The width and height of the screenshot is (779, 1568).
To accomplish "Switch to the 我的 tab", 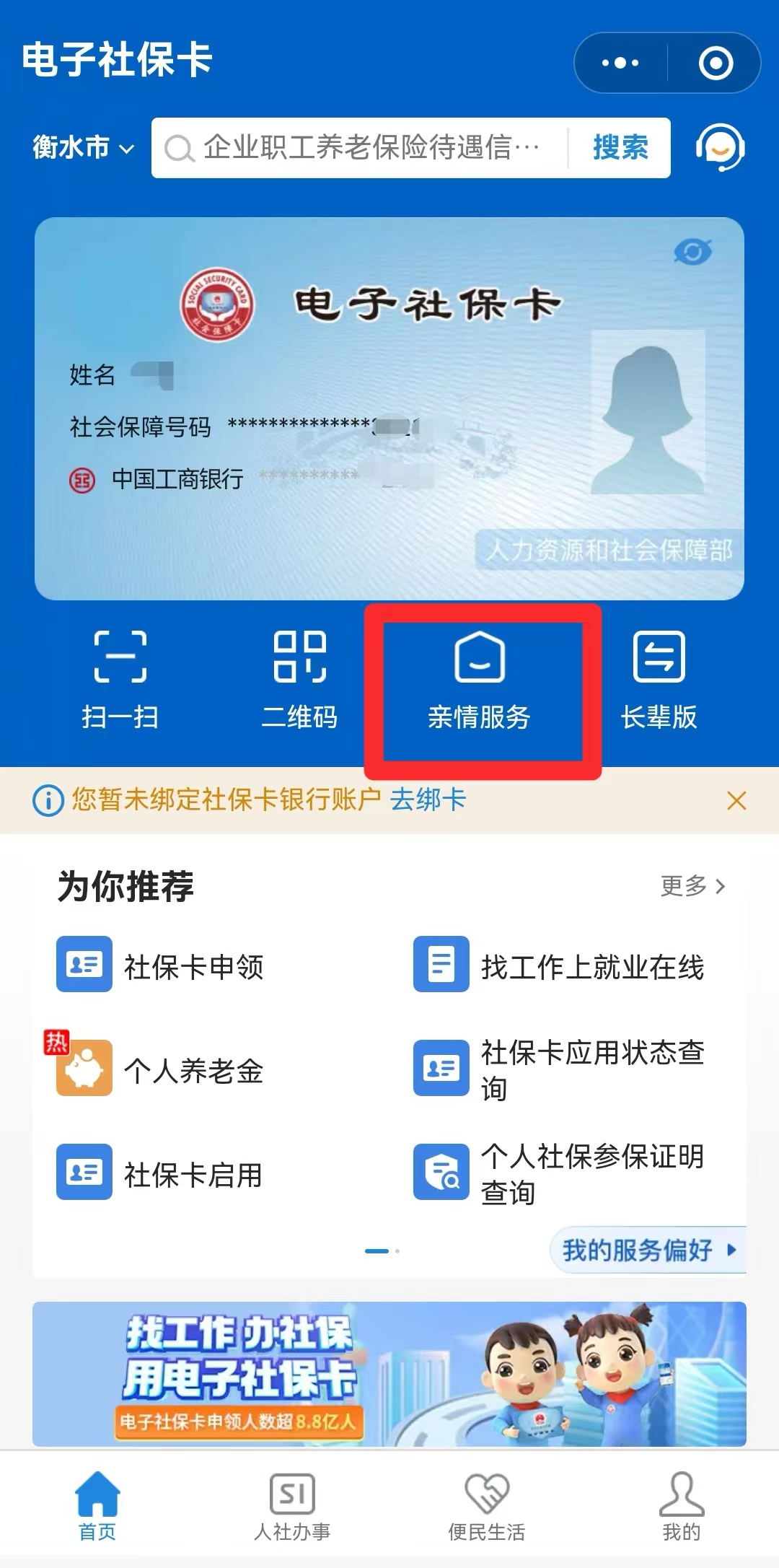I will click(682, 1506).
